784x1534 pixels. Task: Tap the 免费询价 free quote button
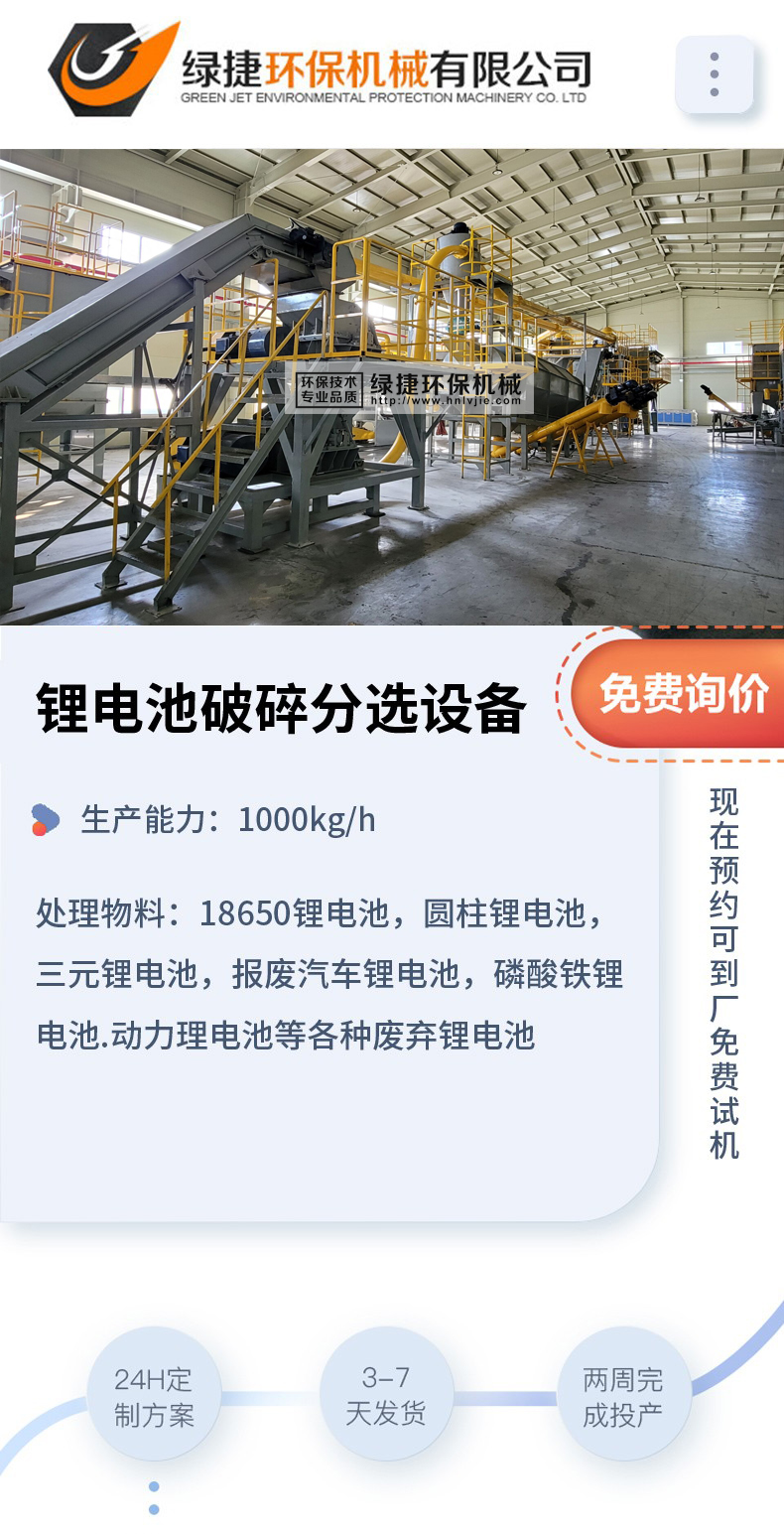[x=679, y=693]
